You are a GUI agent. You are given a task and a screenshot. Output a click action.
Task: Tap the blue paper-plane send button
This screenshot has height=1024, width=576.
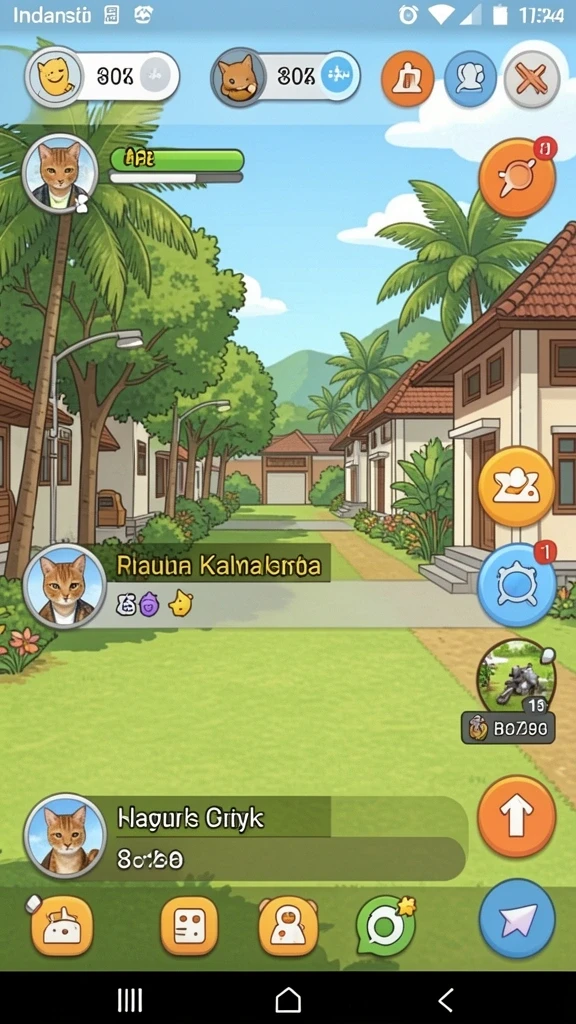(x=517, y=918)
